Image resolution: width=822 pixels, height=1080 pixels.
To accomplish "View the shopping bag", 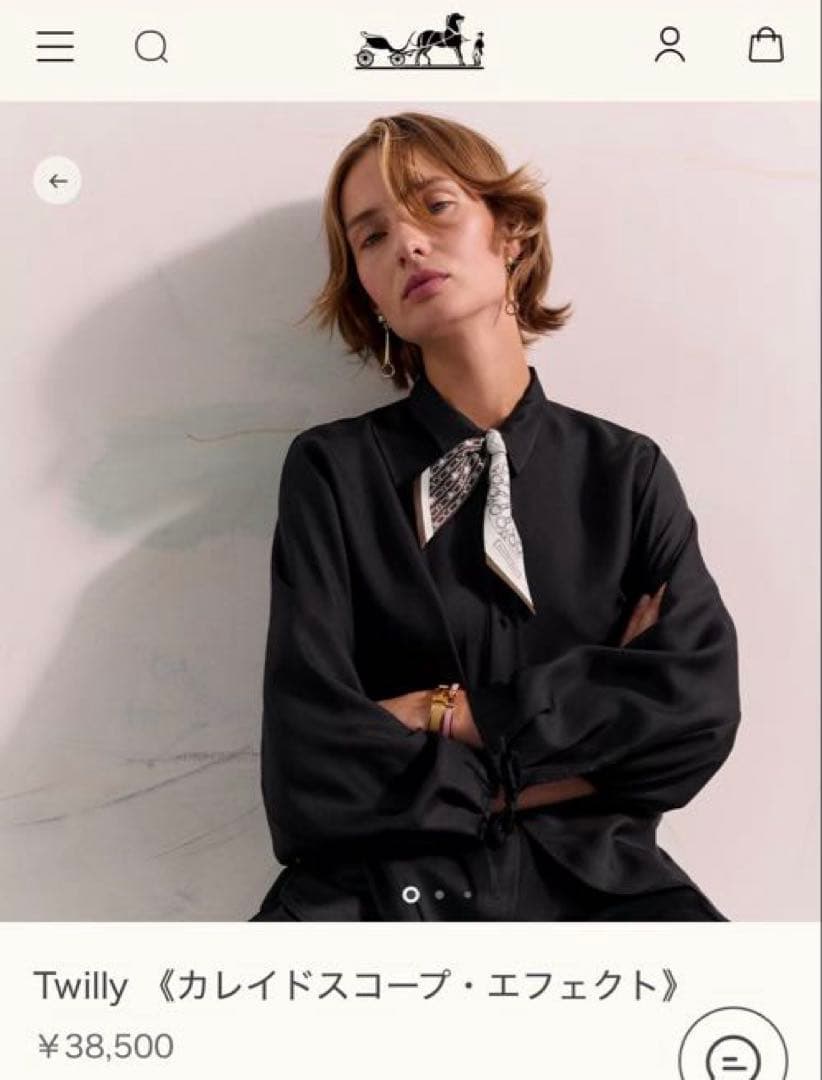I will [766, 45].
